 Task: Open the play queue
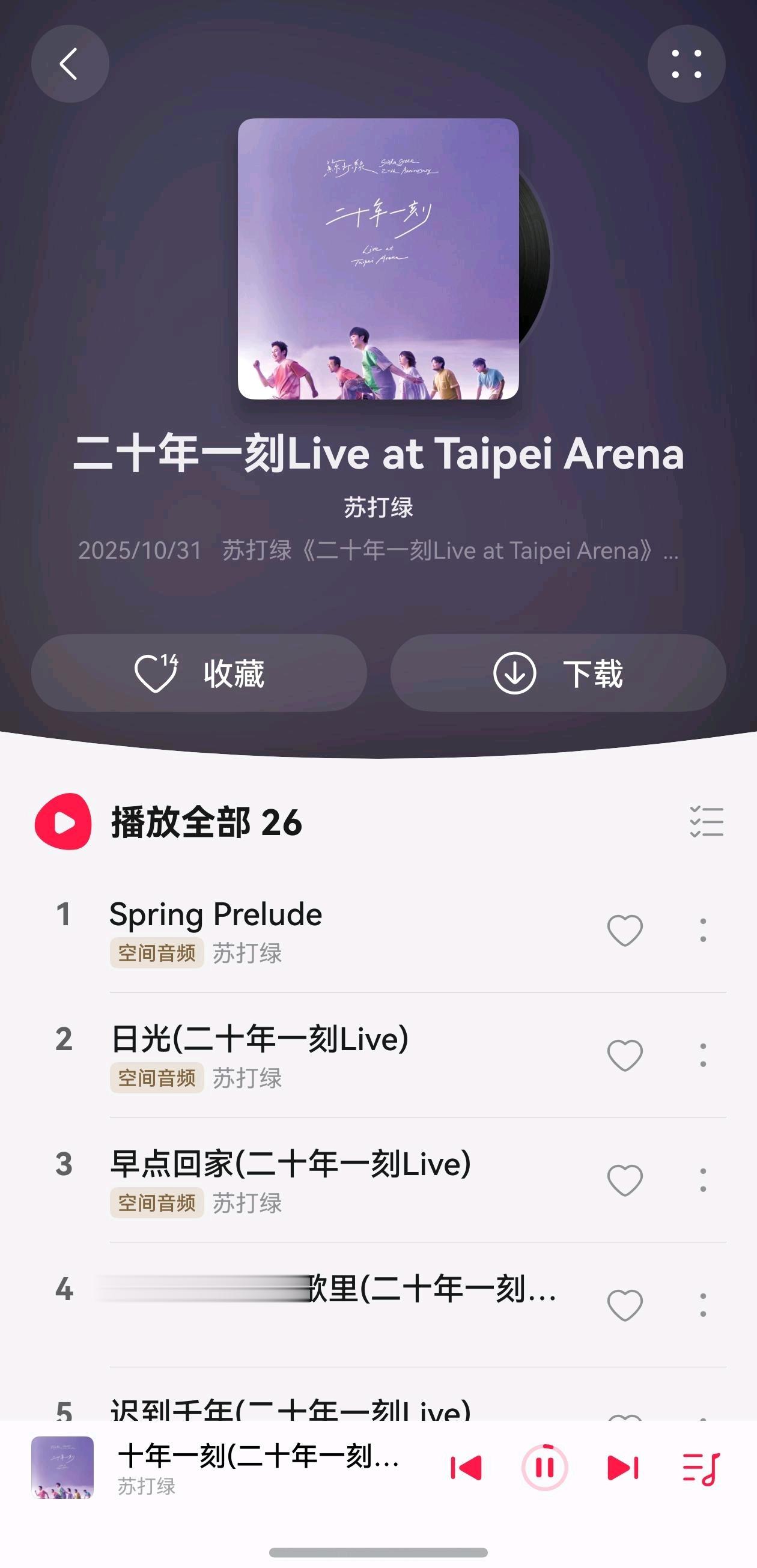(701, 1468)
